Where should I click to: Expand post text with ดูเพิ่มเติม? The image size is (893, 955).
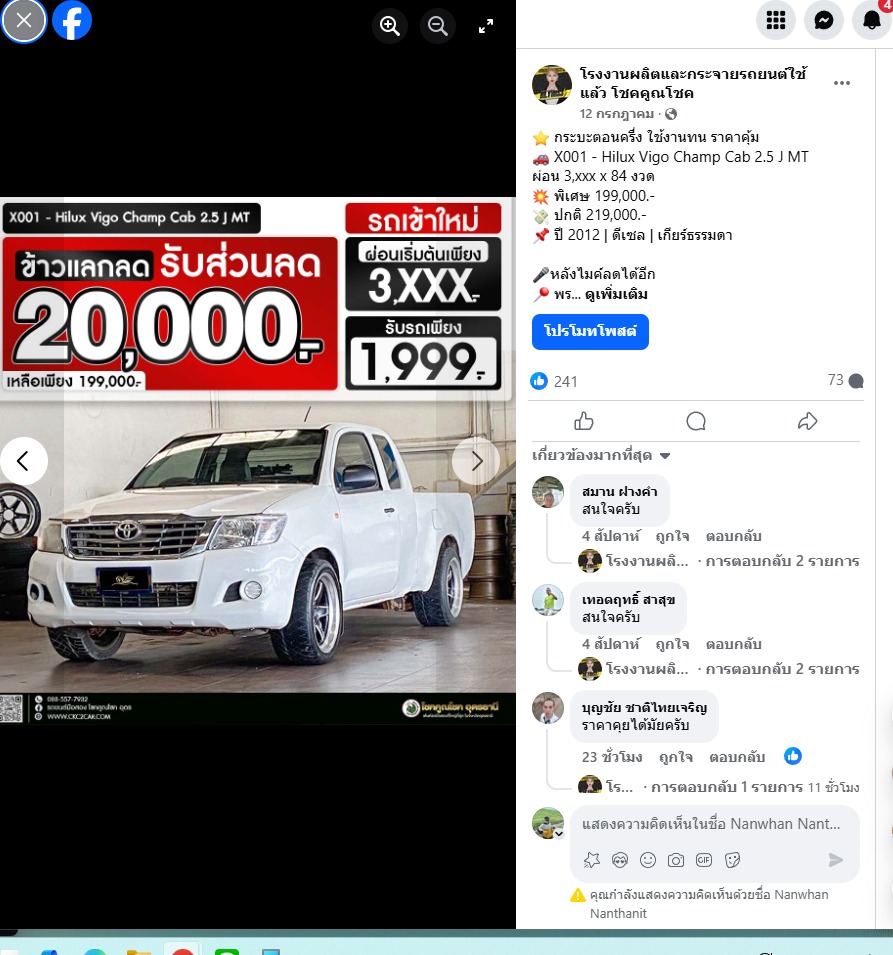616,294
